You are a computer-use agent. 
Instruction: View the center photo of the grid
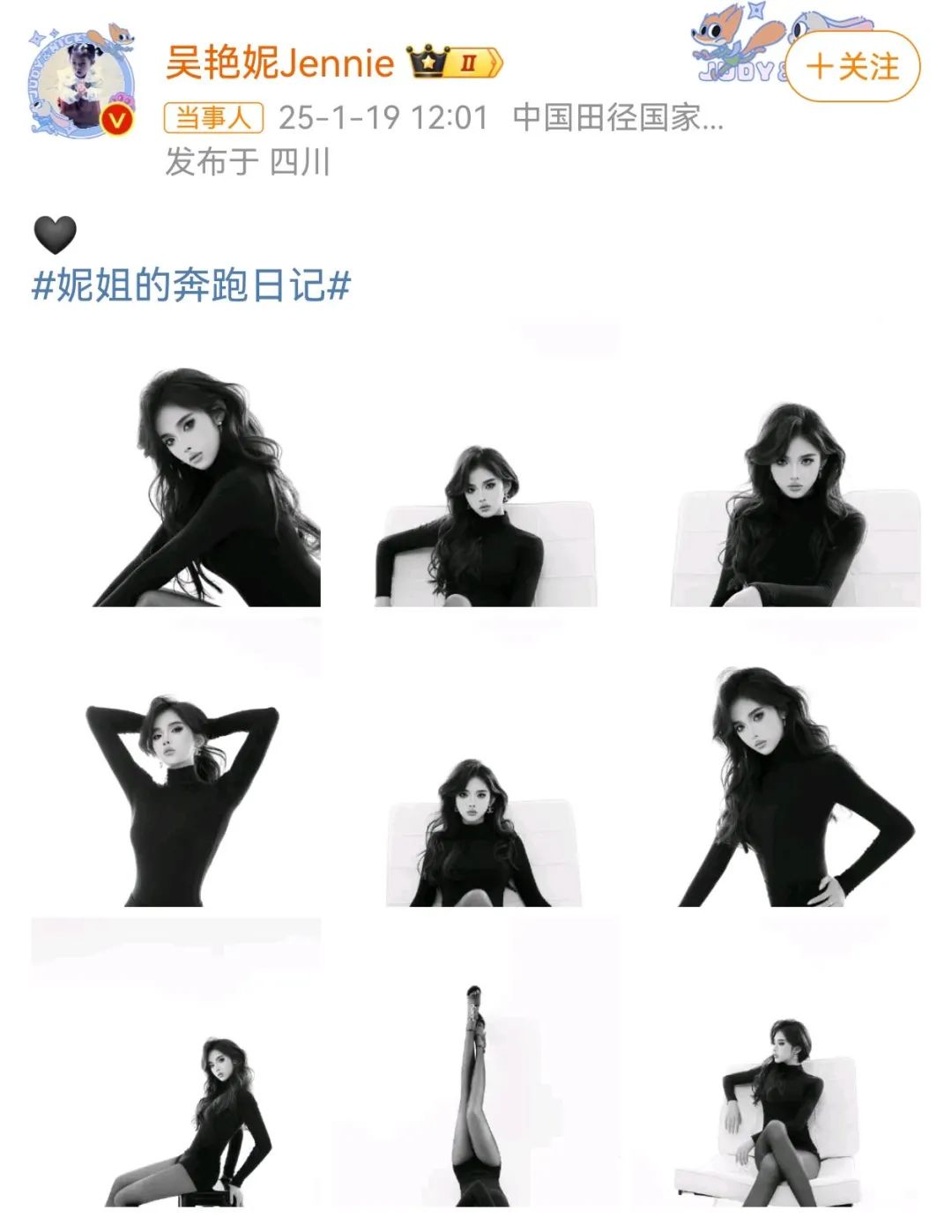point(477,765)
